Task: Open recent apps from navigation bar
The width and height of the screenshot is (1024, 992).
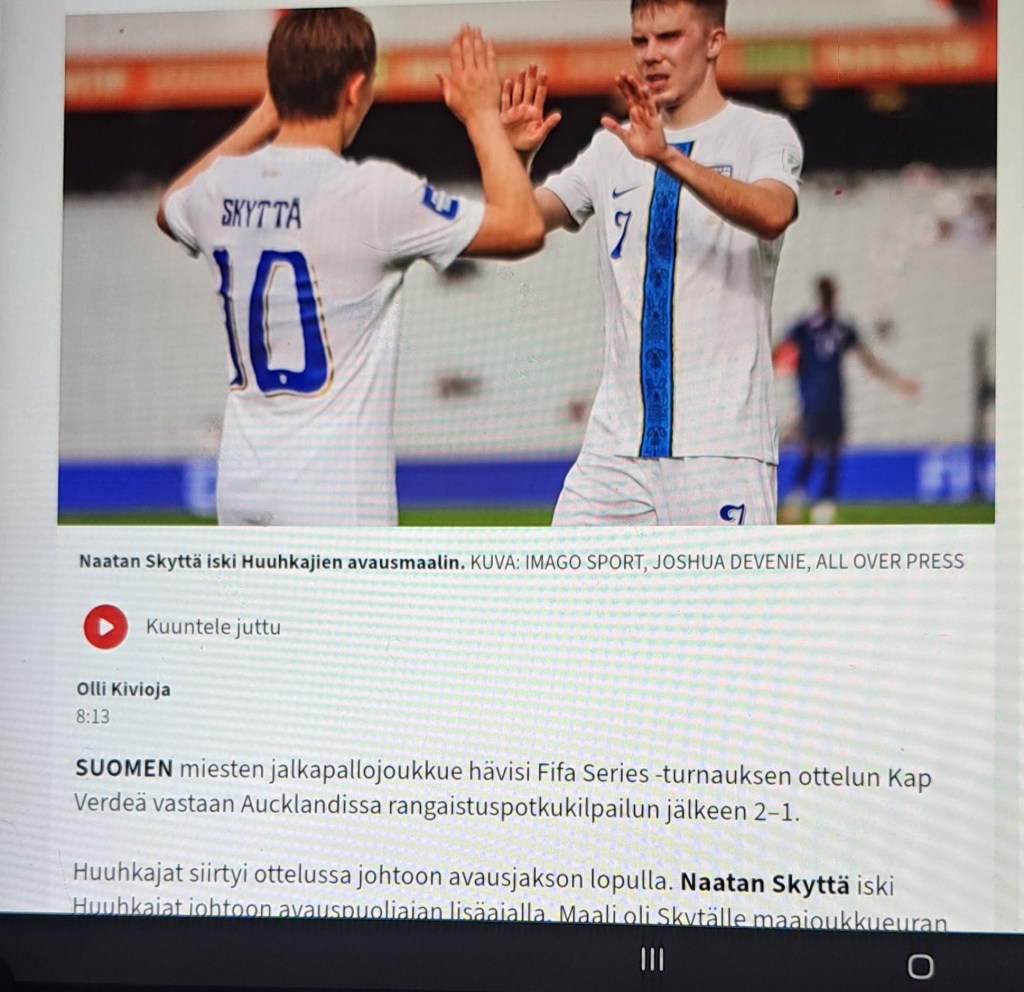Action: pos(652,960)
